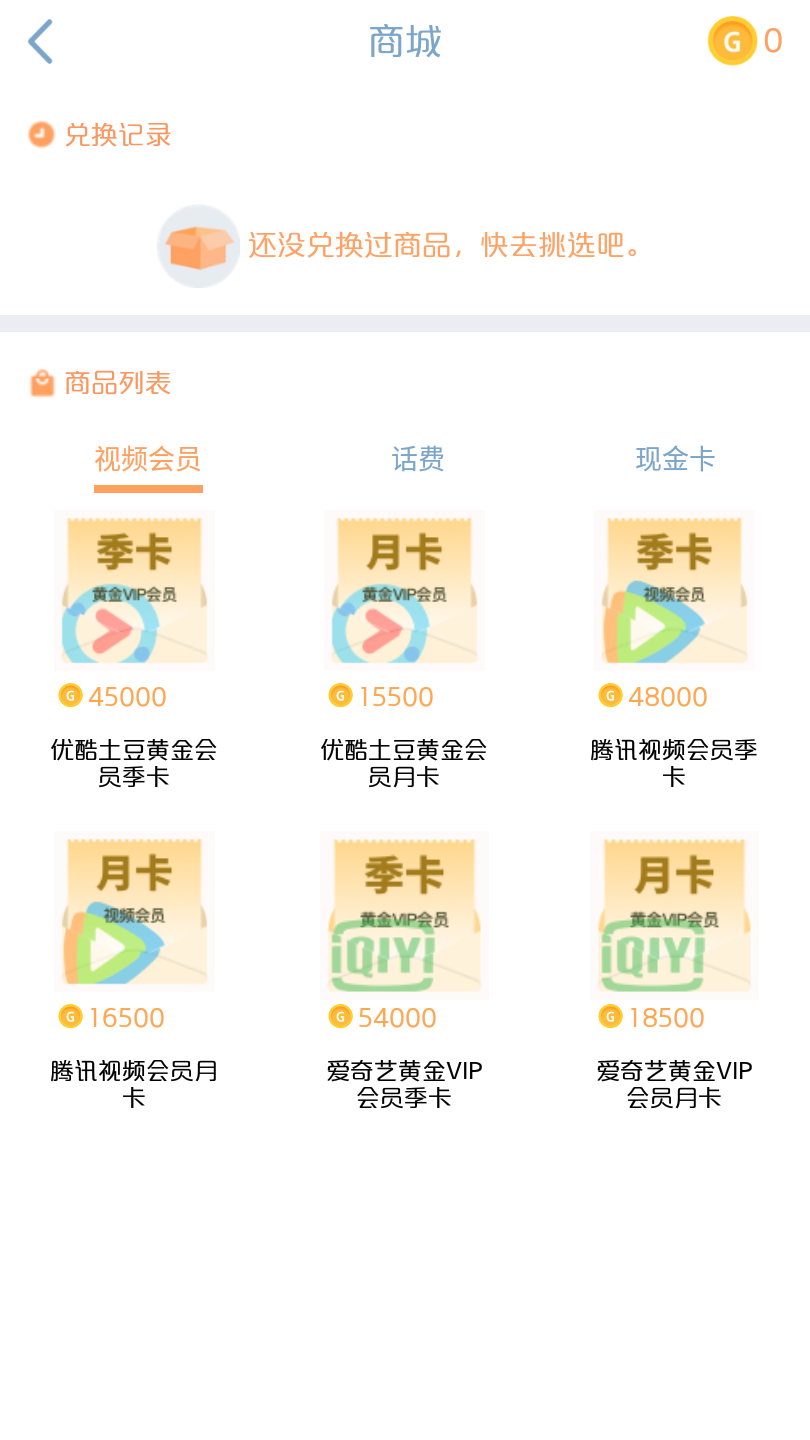Tap the coin icon beside 54000
The width and height of the screenshot is (810, 1440).
(340, 1016)
